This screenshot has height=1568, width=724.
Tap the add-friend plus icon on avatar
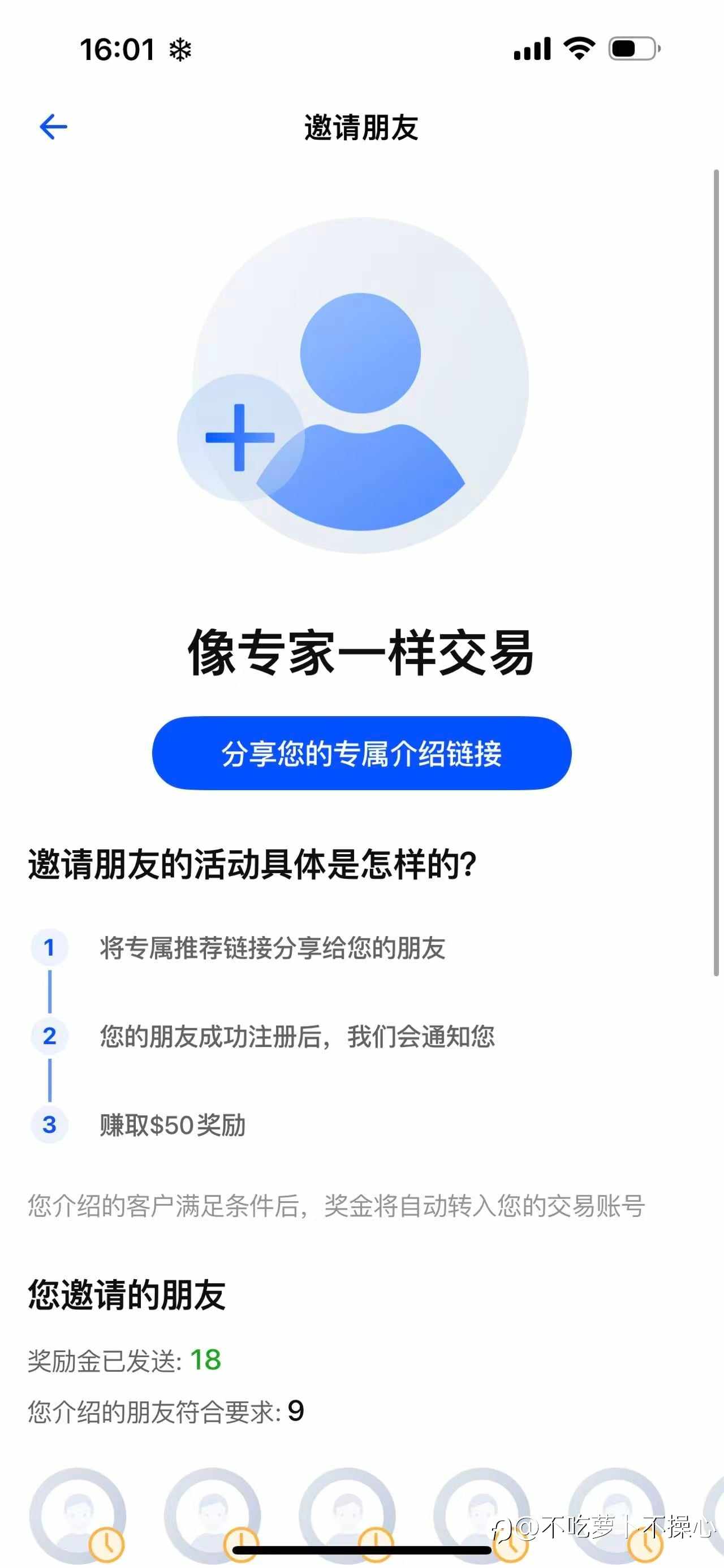(x=239, y=439)
